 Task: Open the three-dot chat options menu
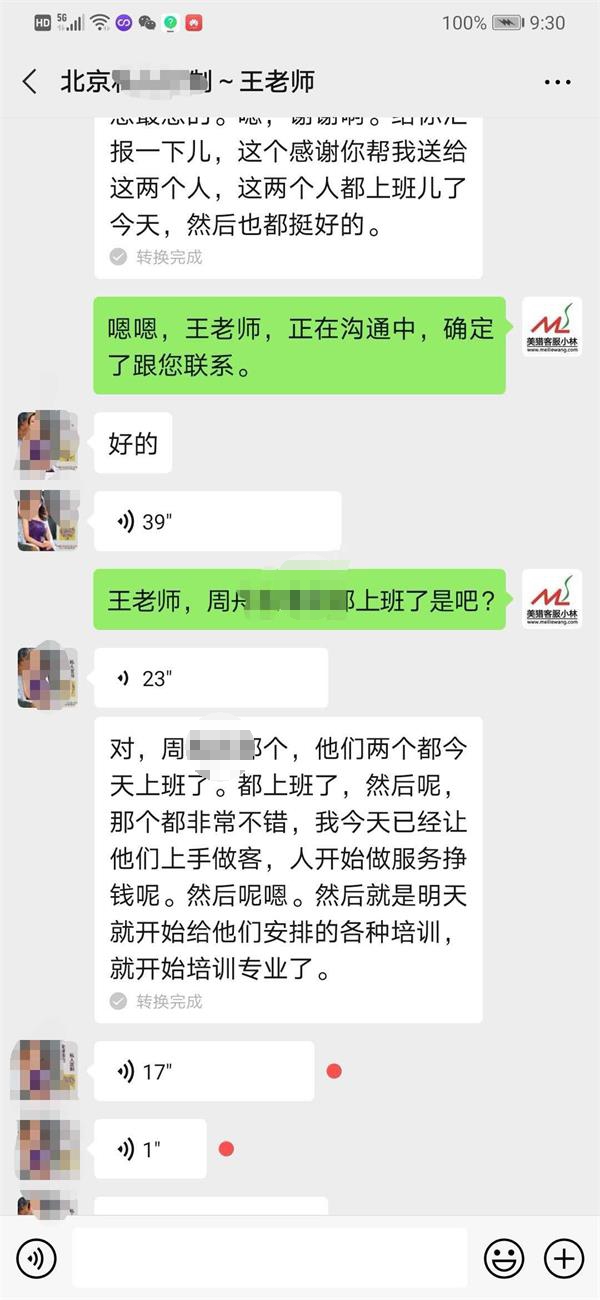pos(557,82)
